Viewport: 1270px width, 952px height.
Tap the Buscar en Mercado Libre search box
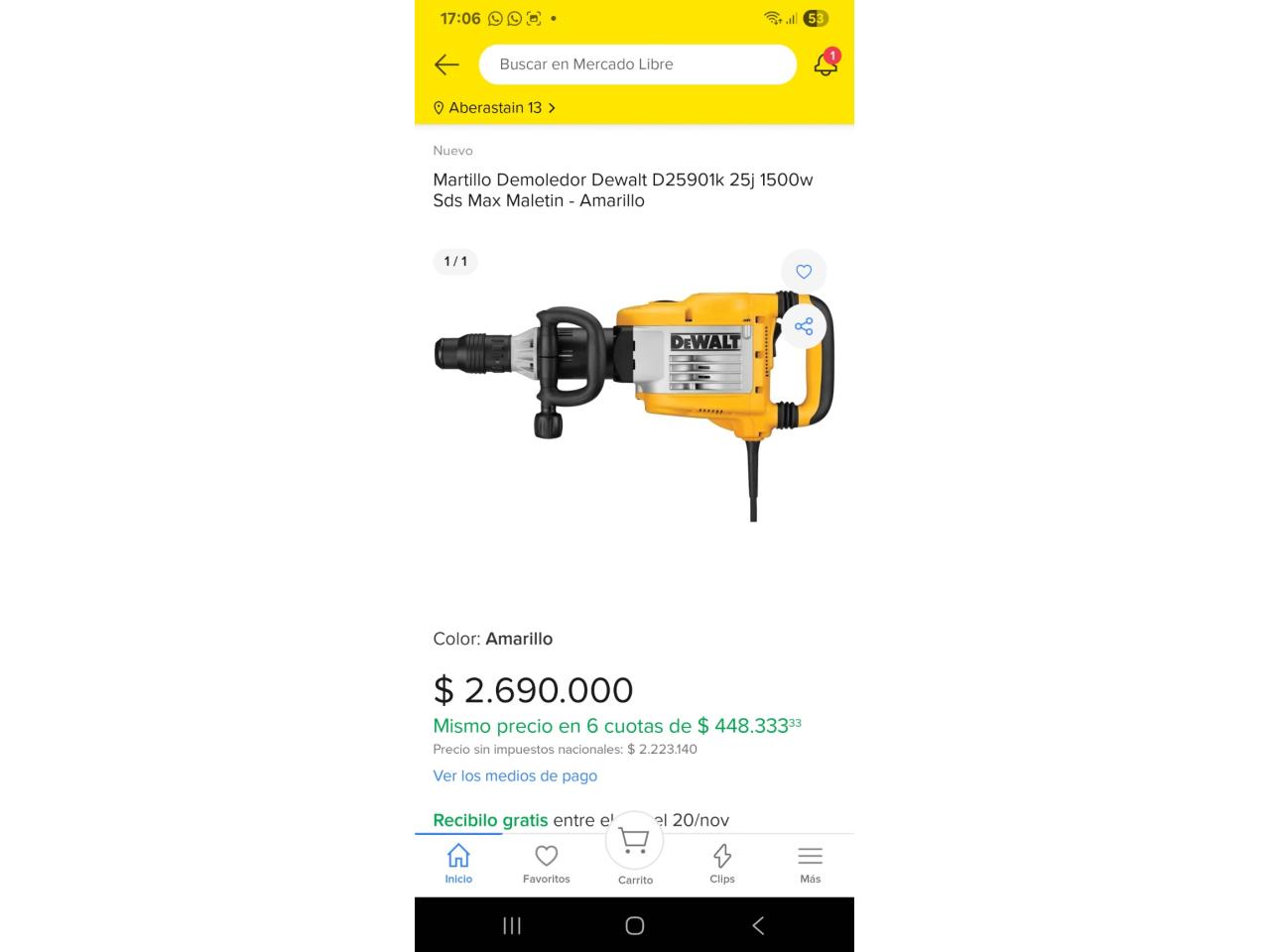(x=637, y=64)
